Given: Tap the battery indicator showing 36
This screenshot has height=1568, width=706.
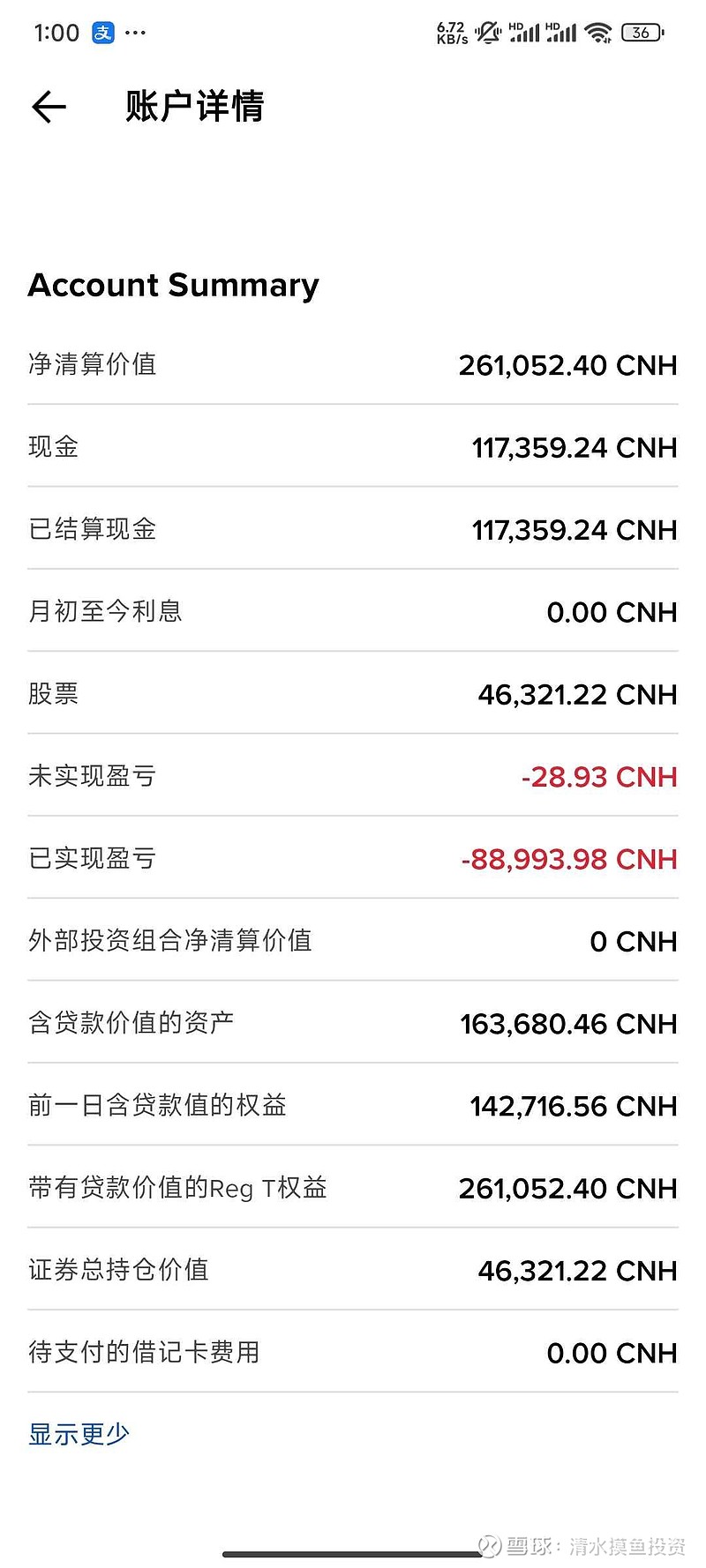Looking at the screenshot, I should (643, 32).
